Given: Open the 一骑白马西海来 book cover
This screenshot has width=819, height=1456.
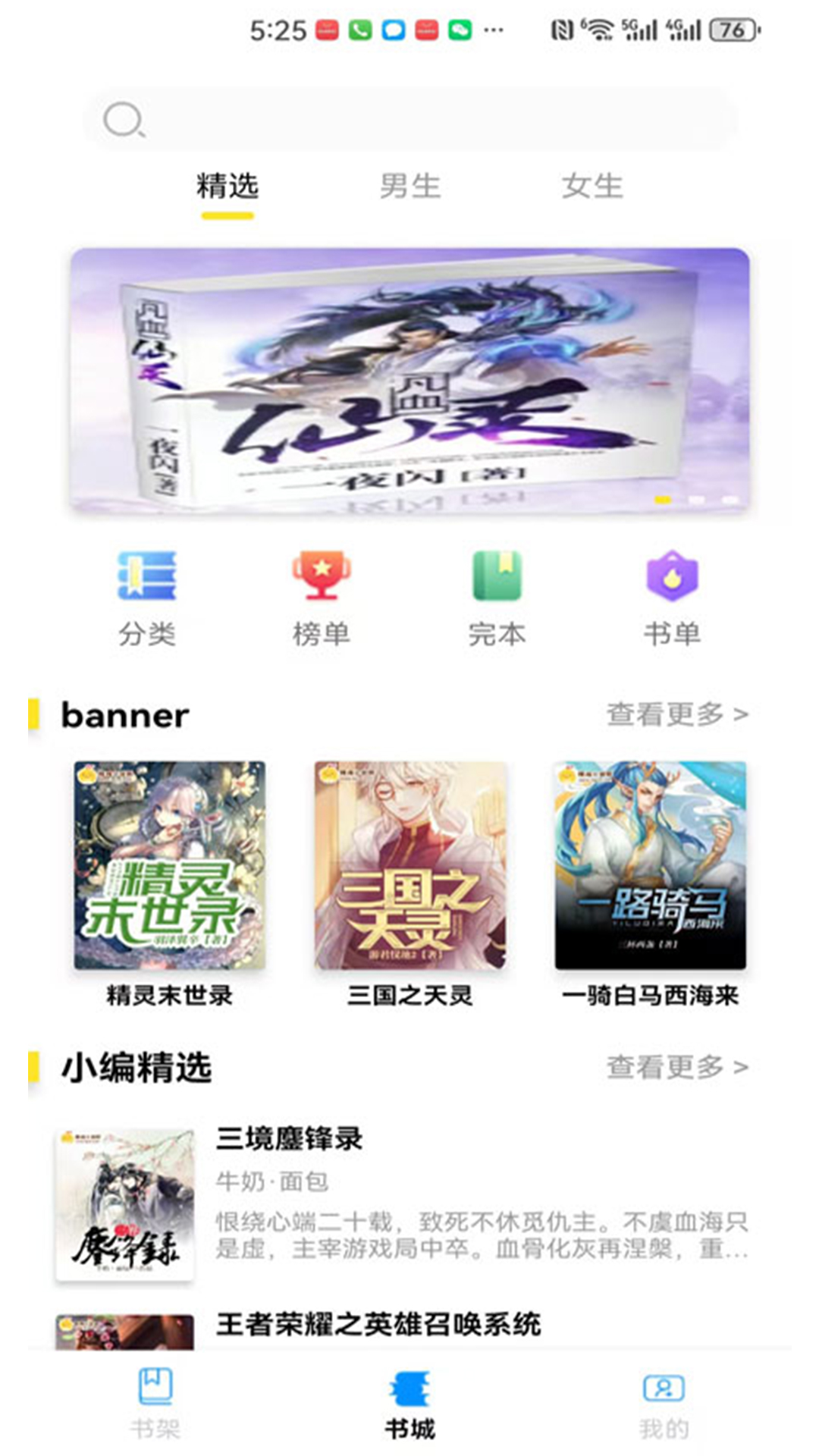Looking at the screenshot, I should tap(652, 864).
